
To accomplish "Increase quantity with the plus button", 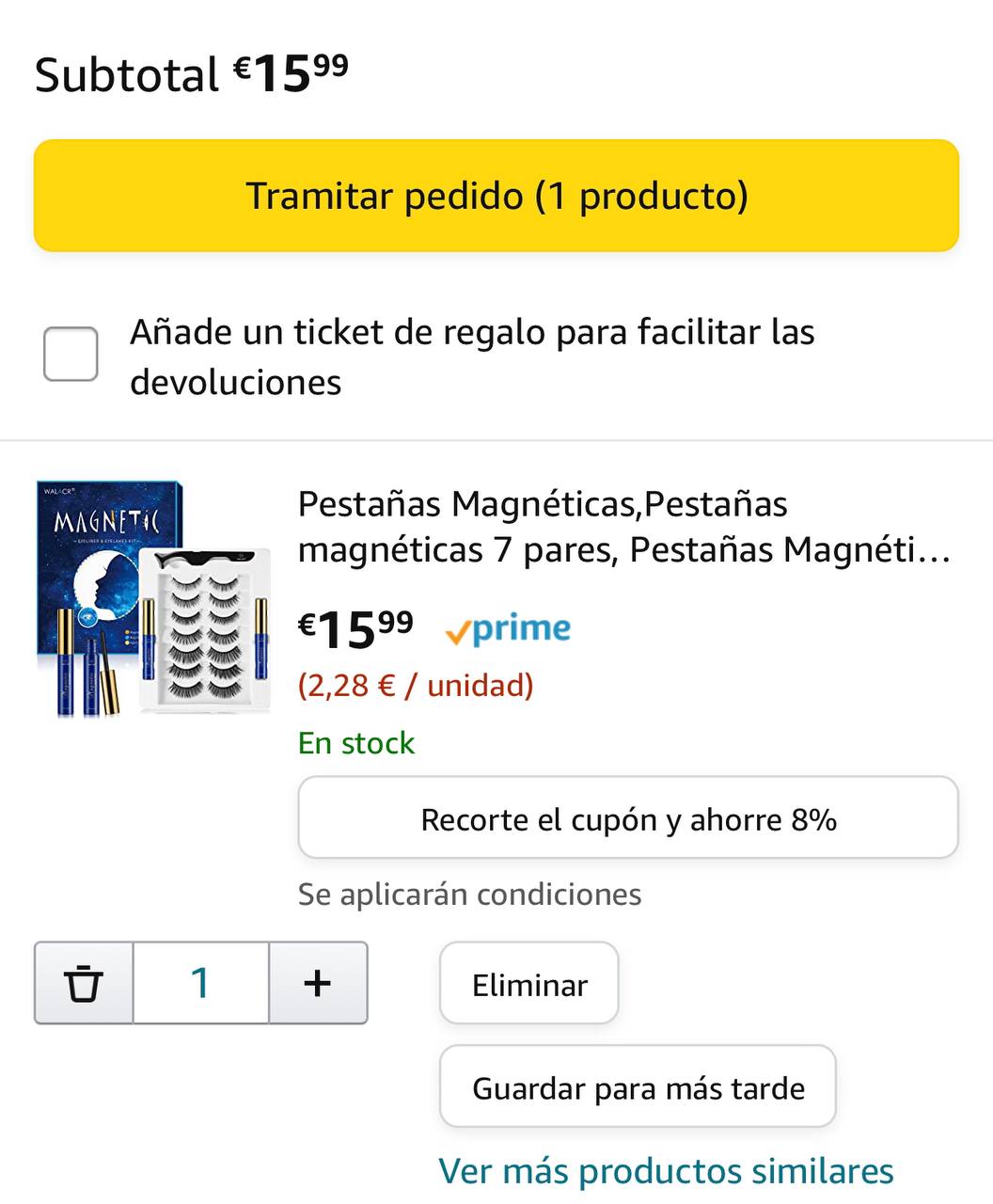I will click(x=318, y=983).
